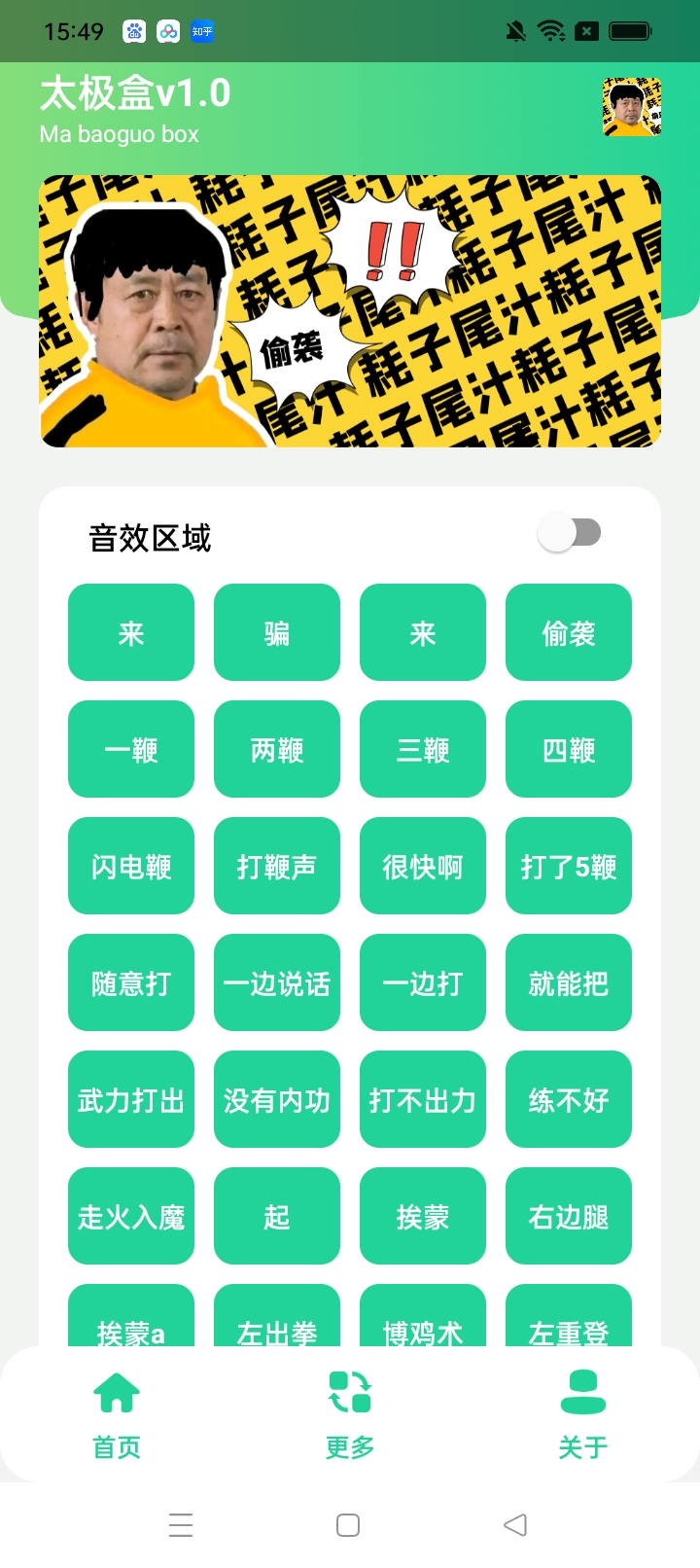Play the 偷袭 sound
The image size is (700, 1568).
coord(569,632)
